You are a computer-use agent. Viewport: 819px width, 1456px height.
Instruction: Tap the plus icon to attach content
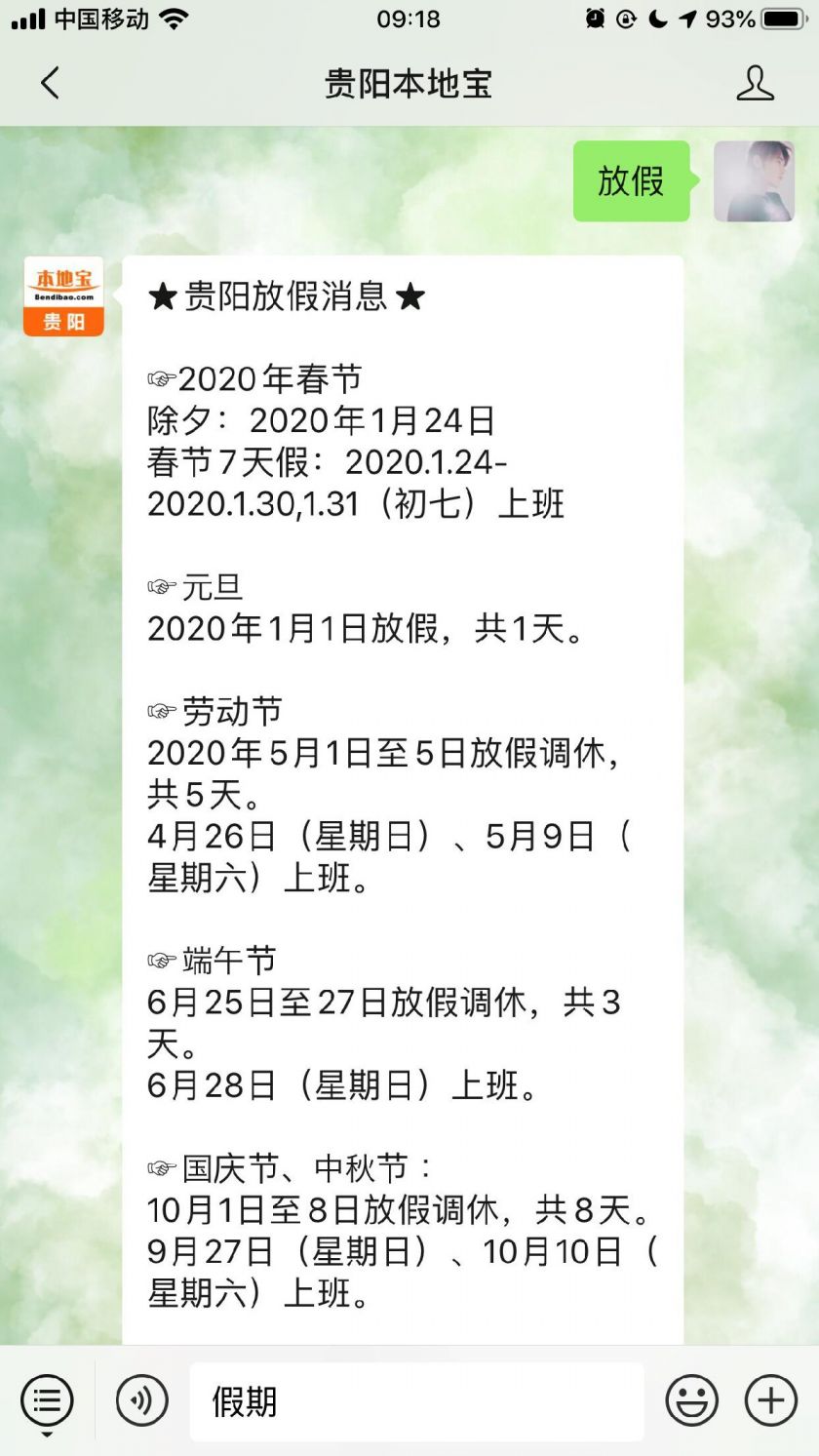(768, 1400)
